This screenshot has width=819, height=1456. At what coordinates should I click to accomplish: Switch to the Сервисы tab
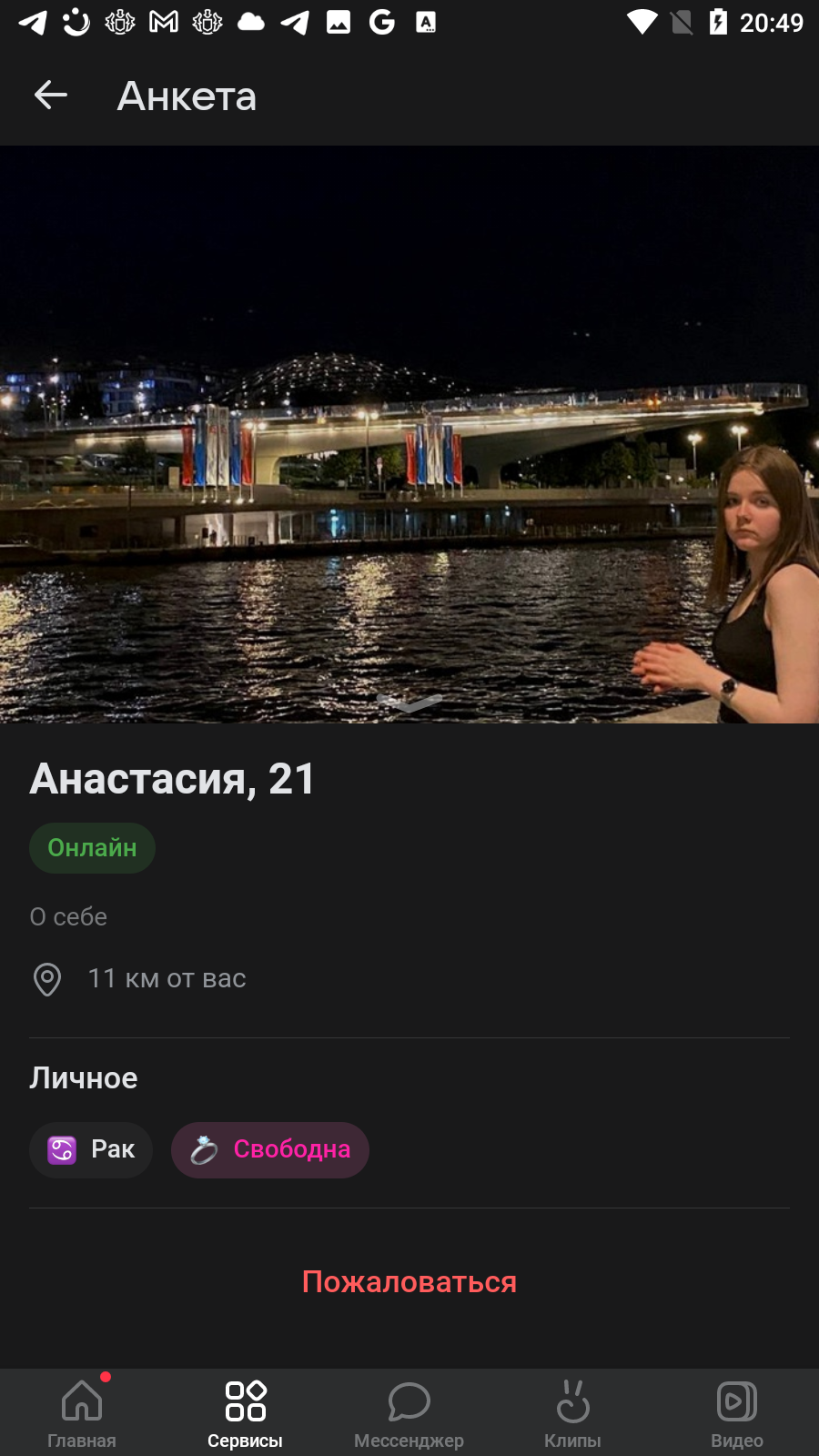(x=246, y=1413)
